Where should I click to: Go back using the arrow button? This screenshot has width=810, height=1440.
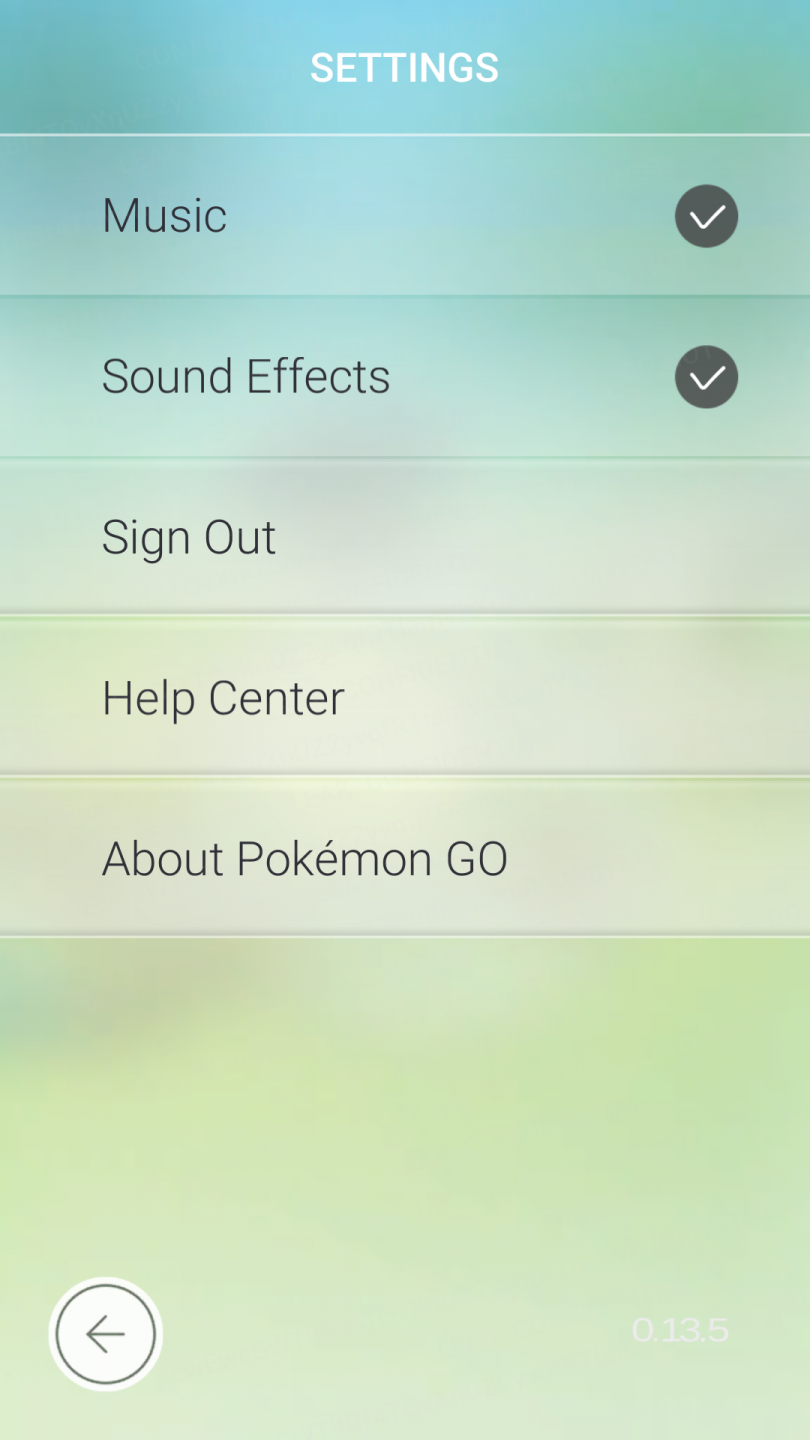pyautogui.click(x=105, y=1334)
